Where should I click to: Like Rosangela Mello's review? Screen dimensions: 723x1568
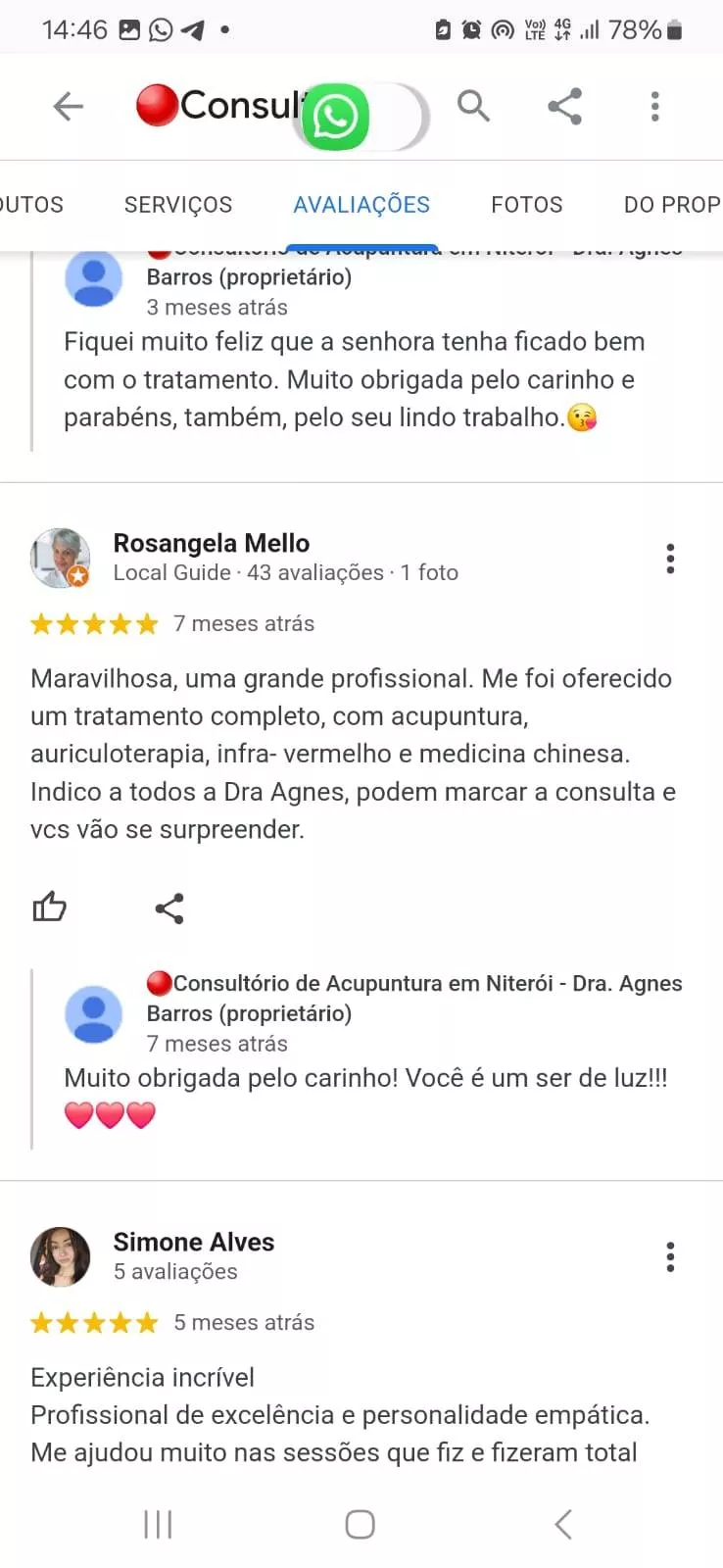[x=49, y=907]
